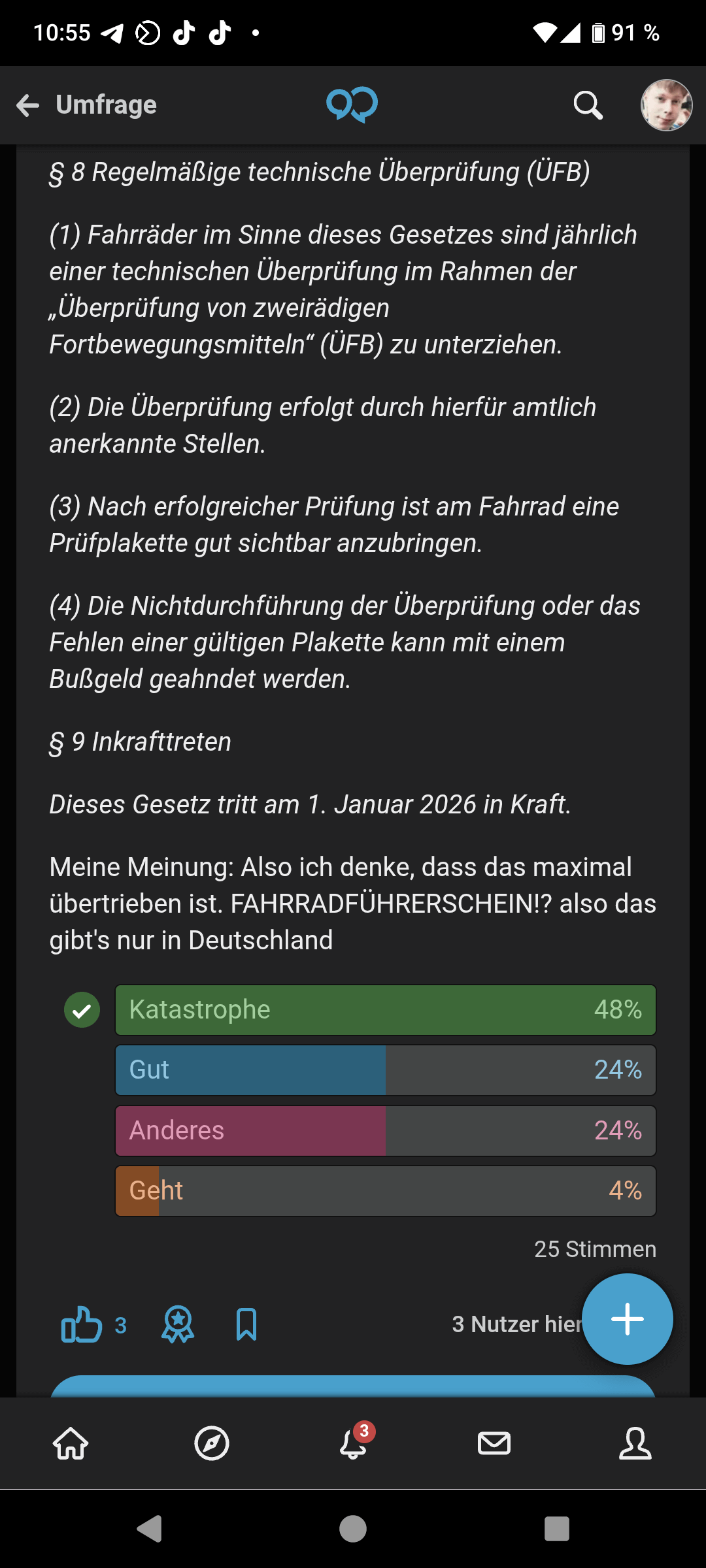
Task: Select the Katastrophe poll option
Action: tap(386, 1010)
